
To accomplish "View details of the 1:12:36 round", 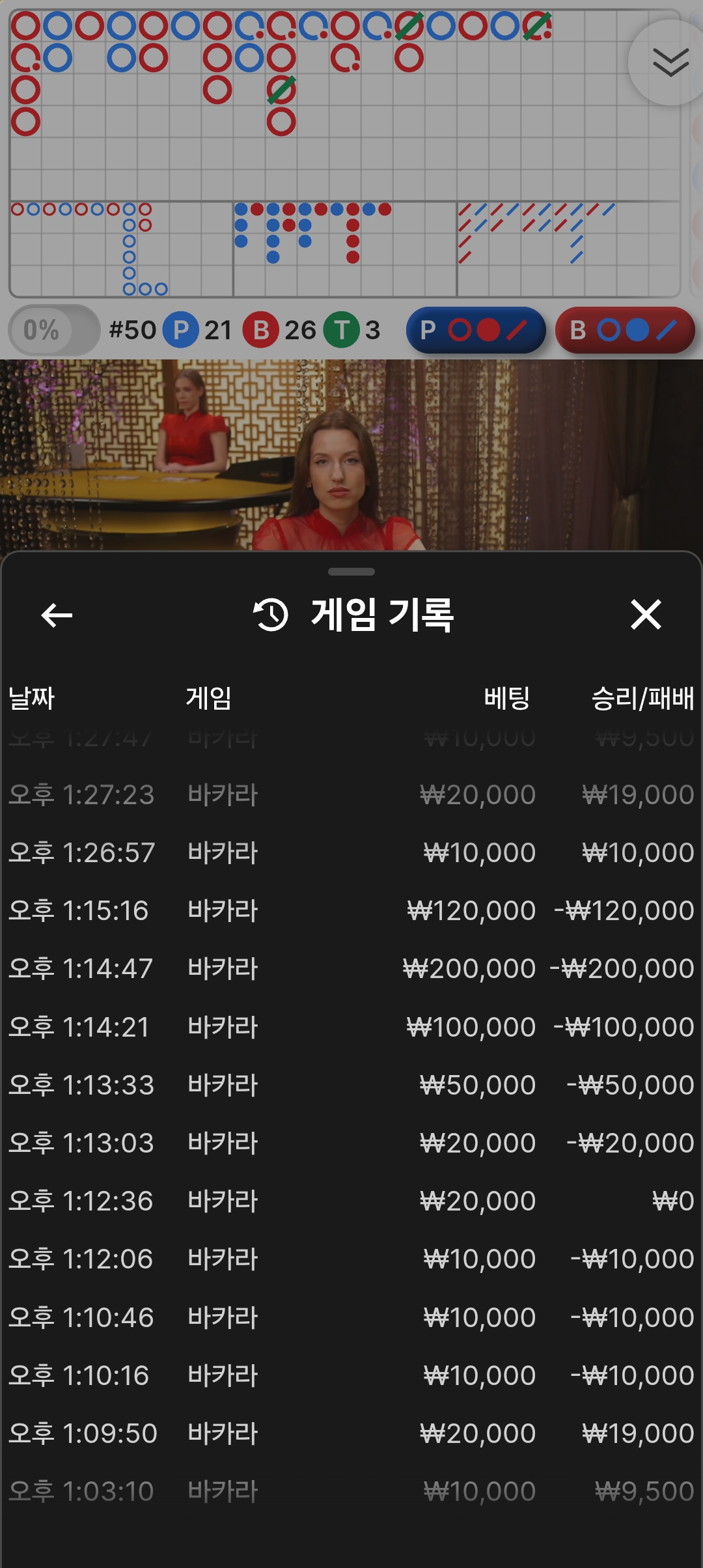I will pos(351,1201).
